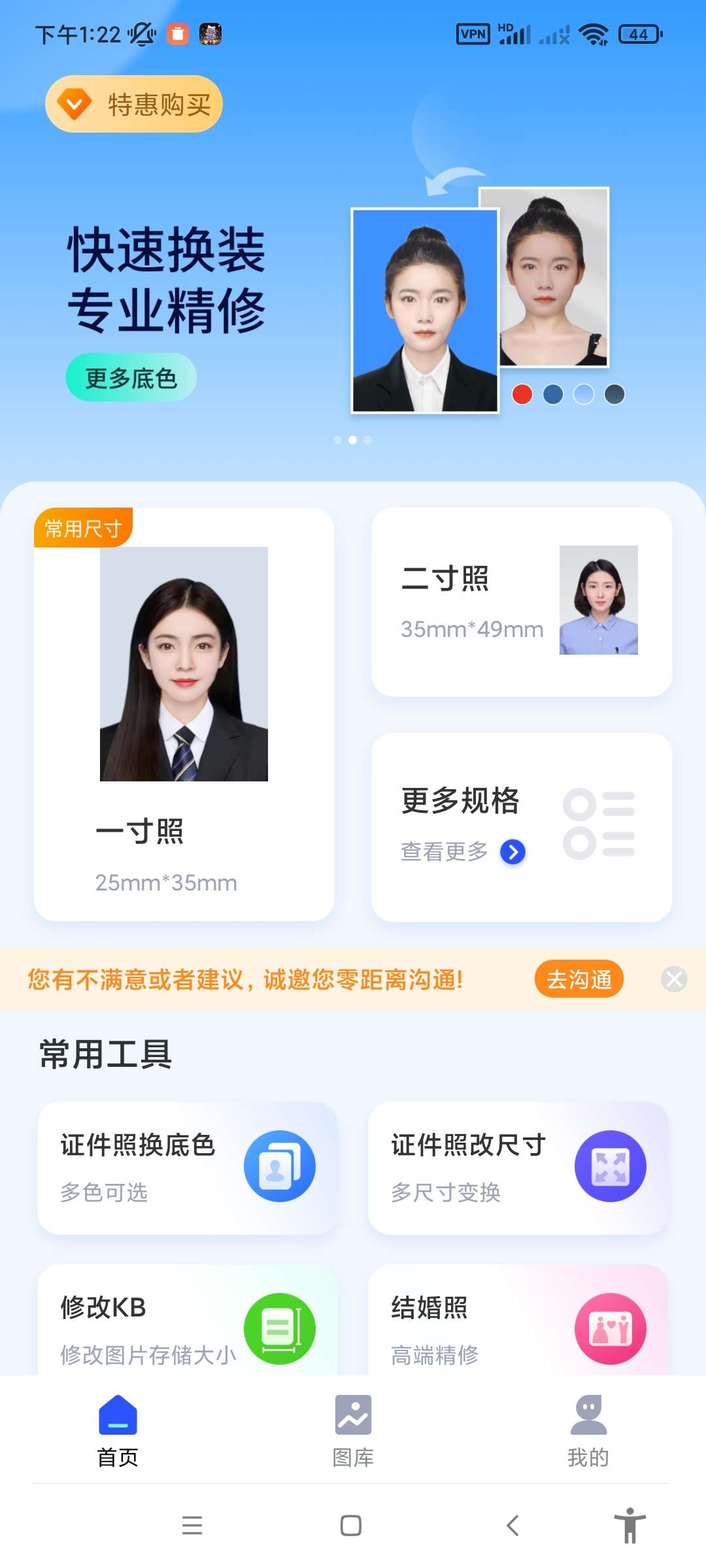Open the 证件照改尺寸 tool

click(x=518, y=1168)
